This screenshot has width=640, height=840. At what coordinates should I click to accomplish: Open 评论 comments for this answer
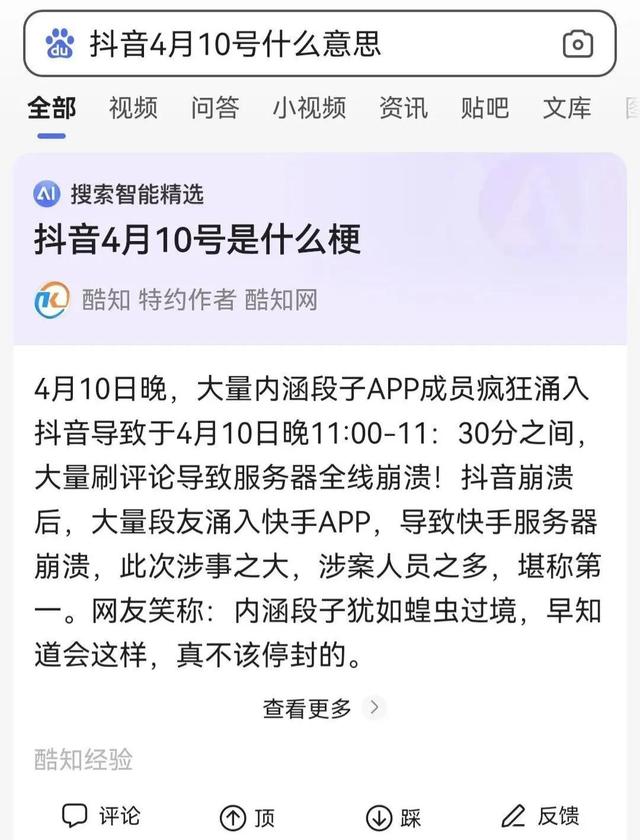101,815
